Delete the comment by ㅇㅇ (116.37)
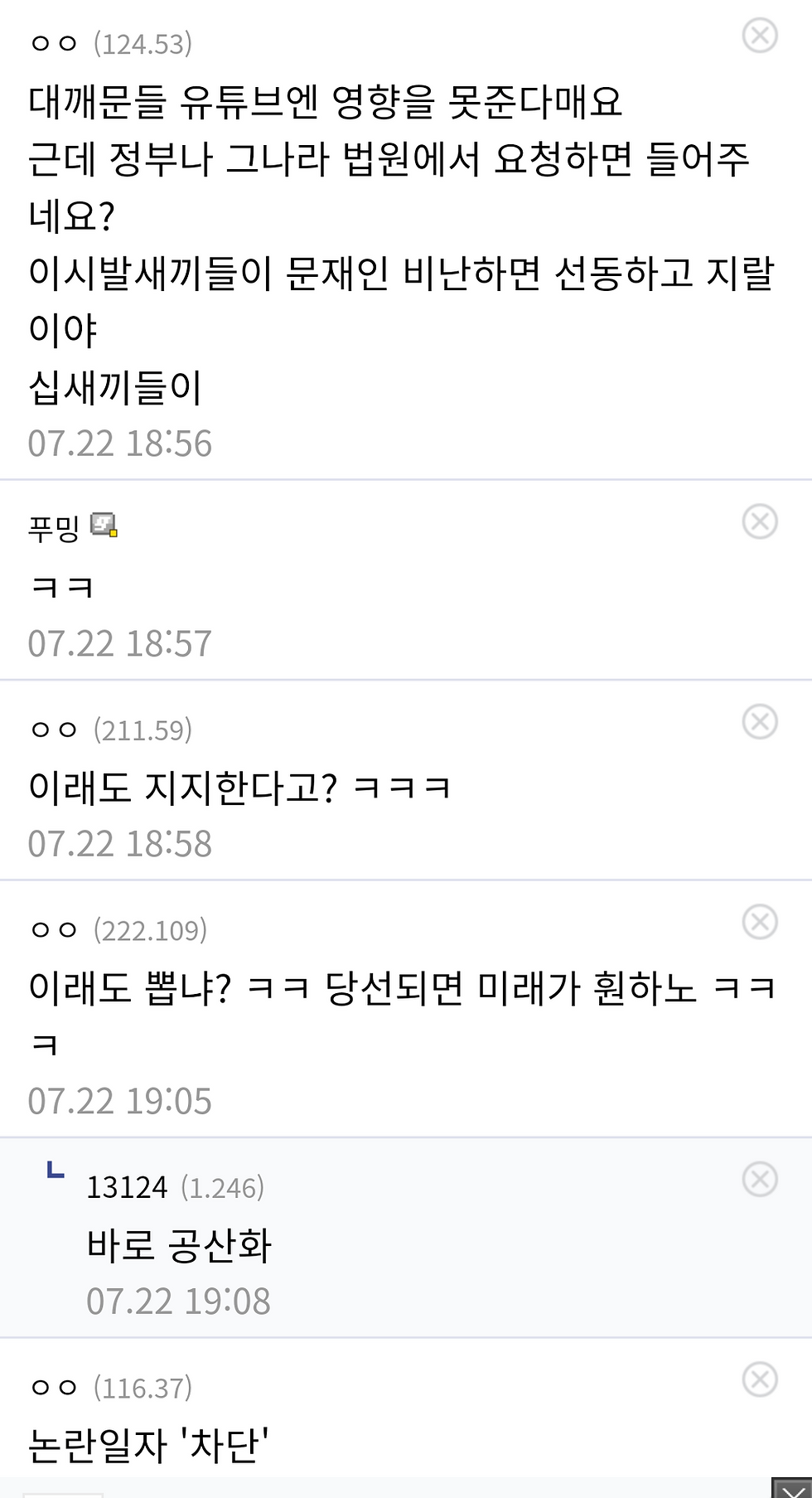This screenshot has width=812, height=1498. click(x=759, y=1379)
